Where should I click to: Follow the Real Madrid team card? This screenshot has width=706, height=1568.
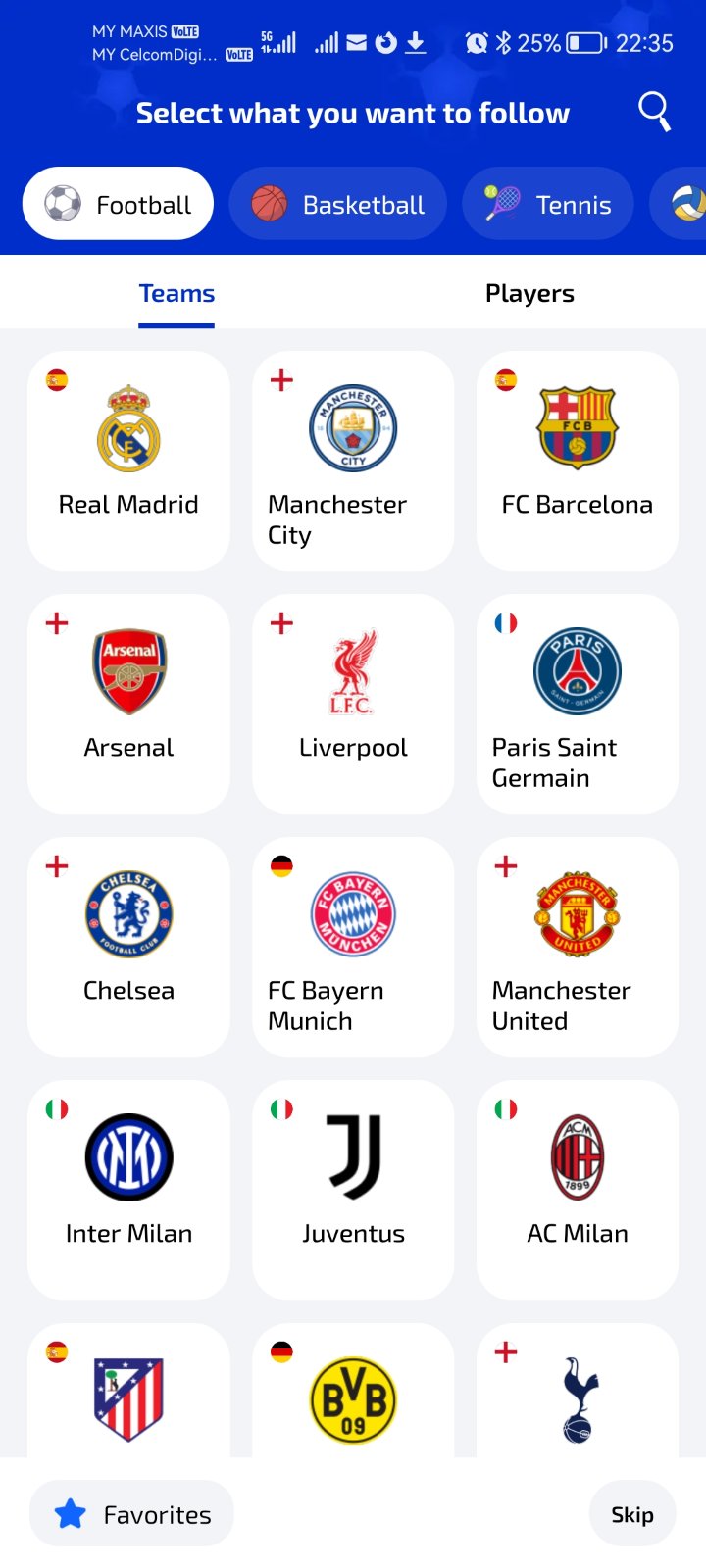(128, 461)
